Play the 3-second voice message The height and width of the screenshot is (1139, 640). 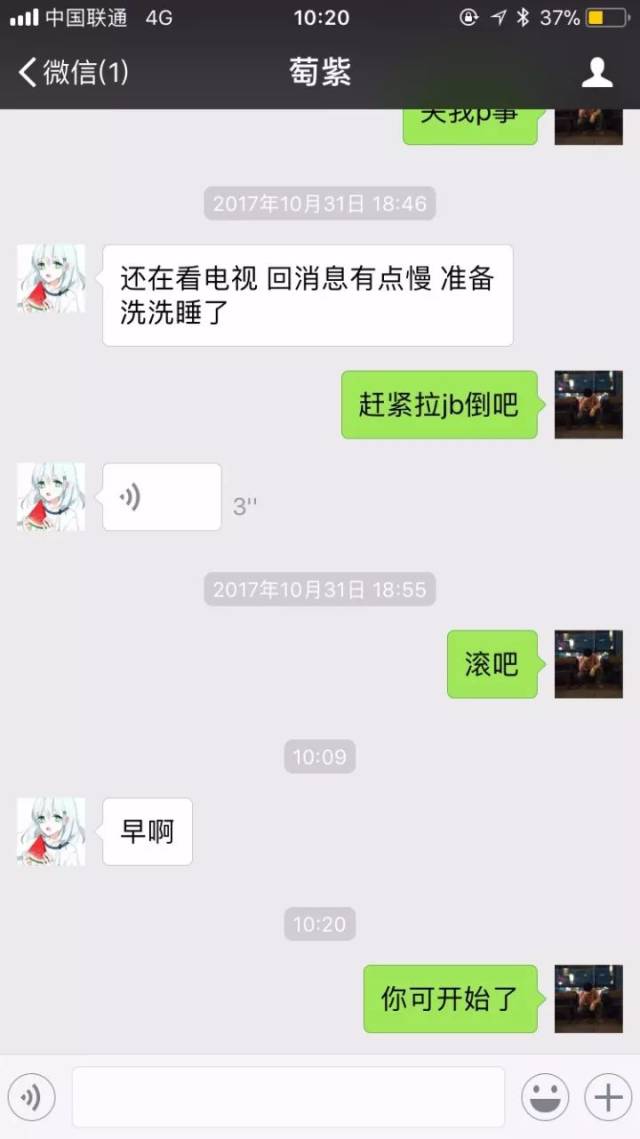pyautogui.click(x=161, y=497)
